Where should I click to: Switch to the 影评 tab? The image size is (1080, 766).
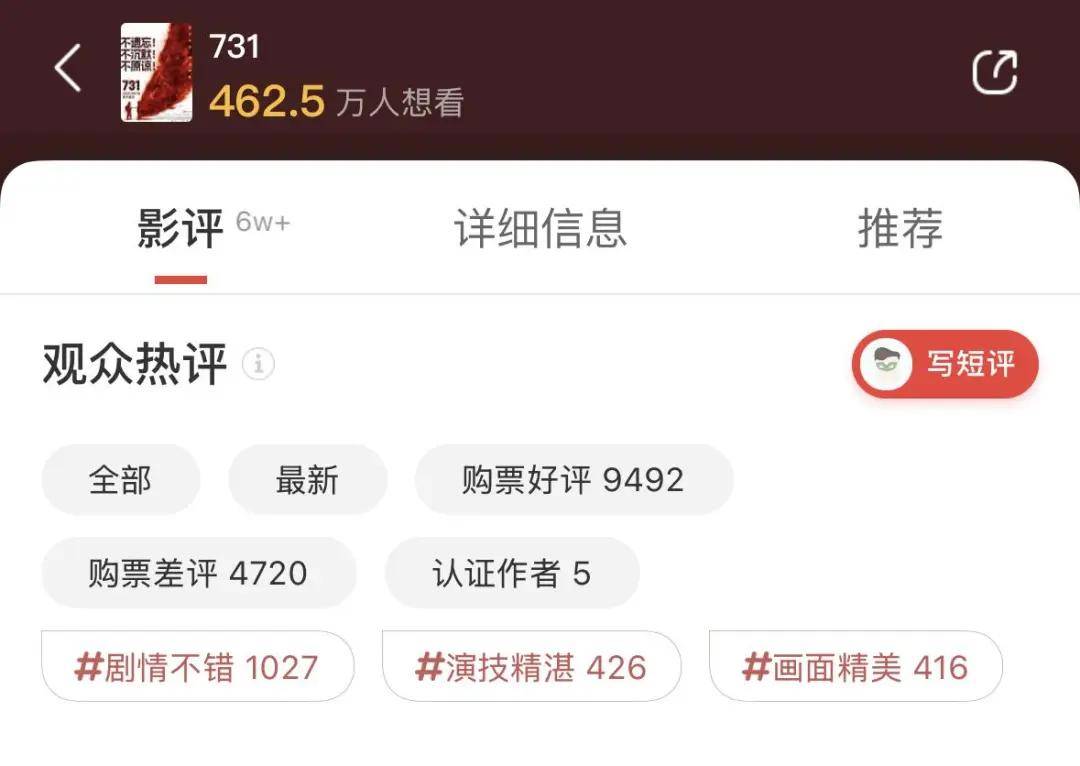click(x=181, y=229)
